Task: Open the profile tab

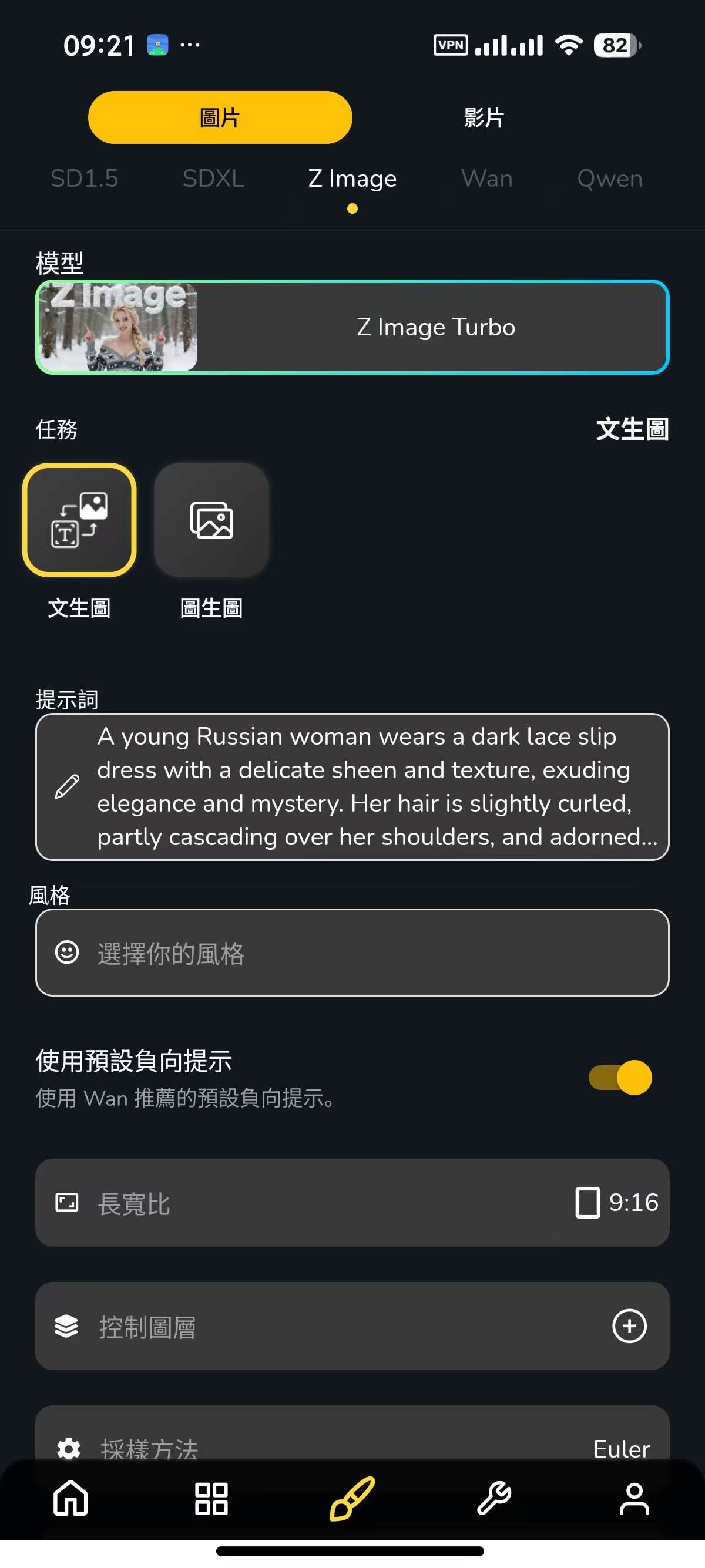Action: [x=634, y=1498]
